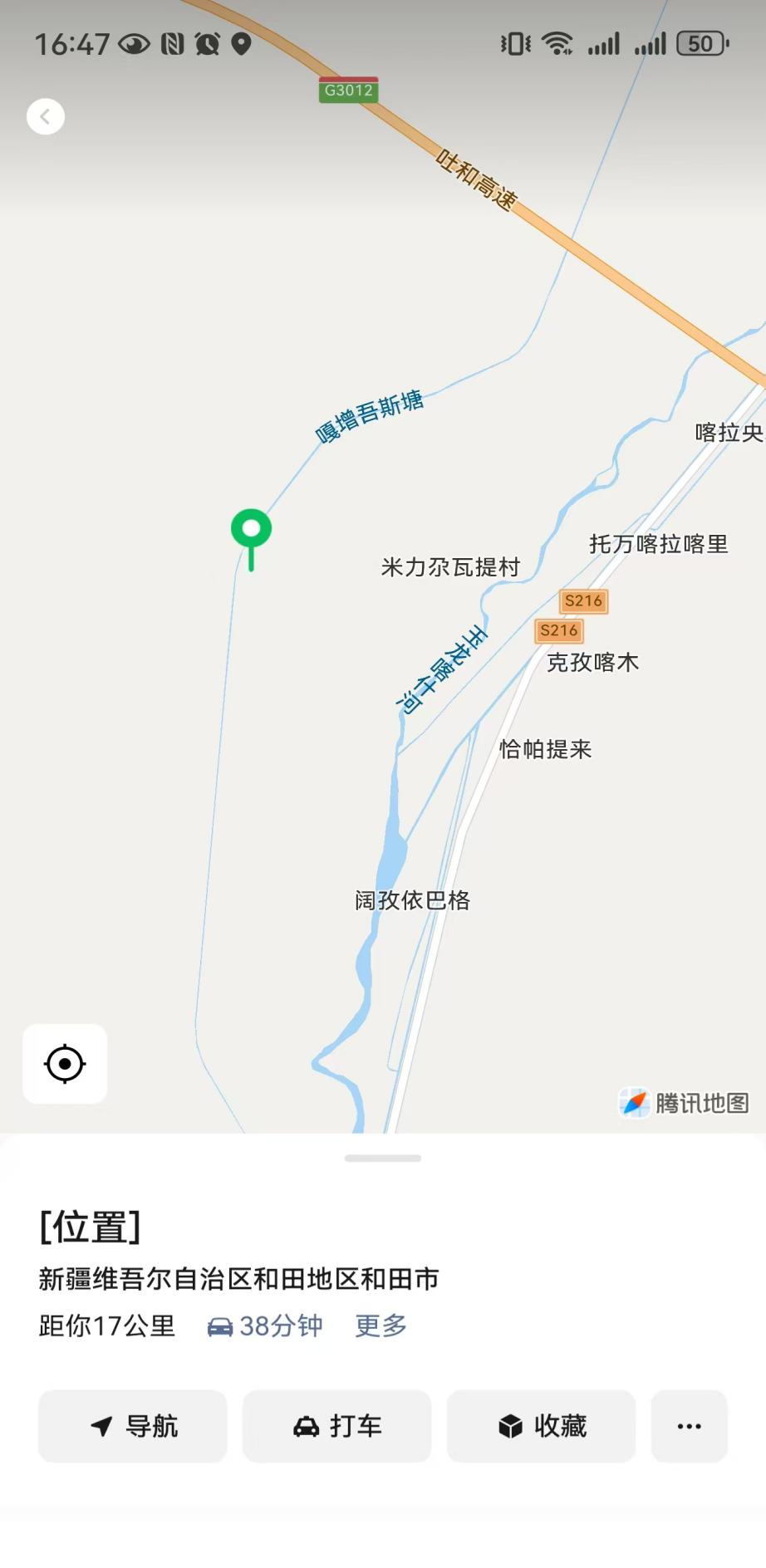Start navigation with 导航 button
The image size is (766, 1568).
click(x=133, y=1426)
